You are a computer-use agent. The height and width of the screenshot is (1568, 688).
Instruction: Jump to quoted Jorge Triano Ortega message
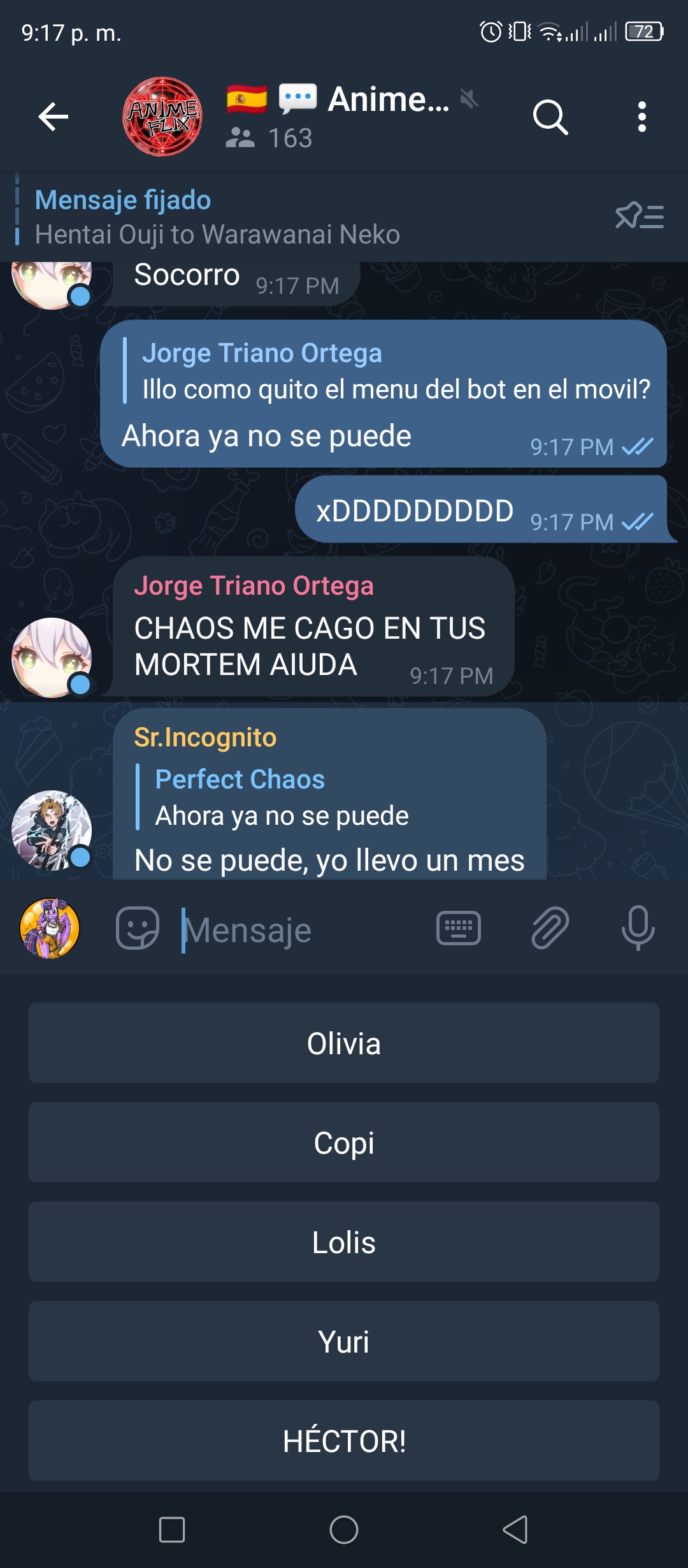tap(389, 371)
